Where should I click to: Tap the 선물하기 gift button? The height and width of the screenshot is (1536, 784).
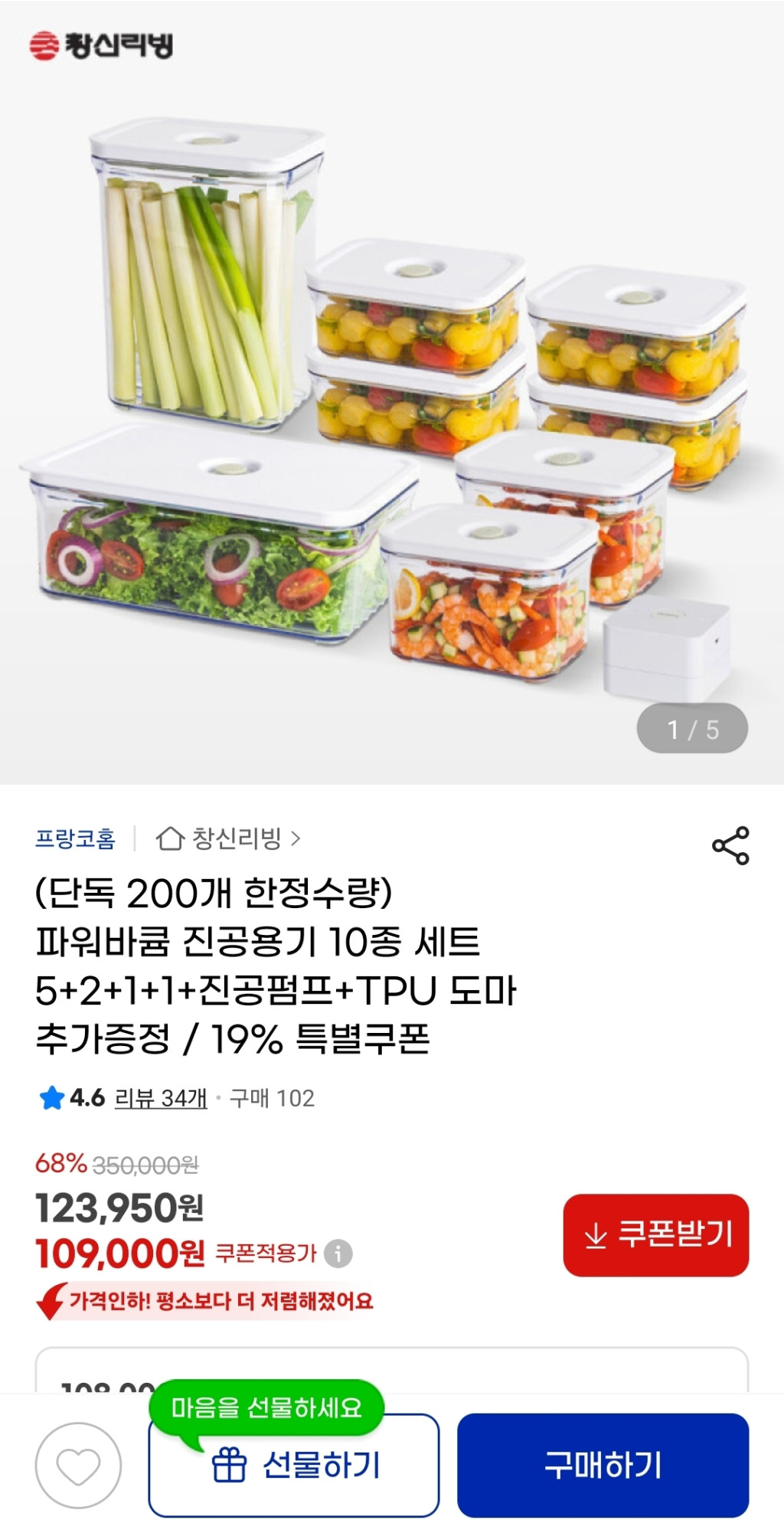(x=294, y=1466)
